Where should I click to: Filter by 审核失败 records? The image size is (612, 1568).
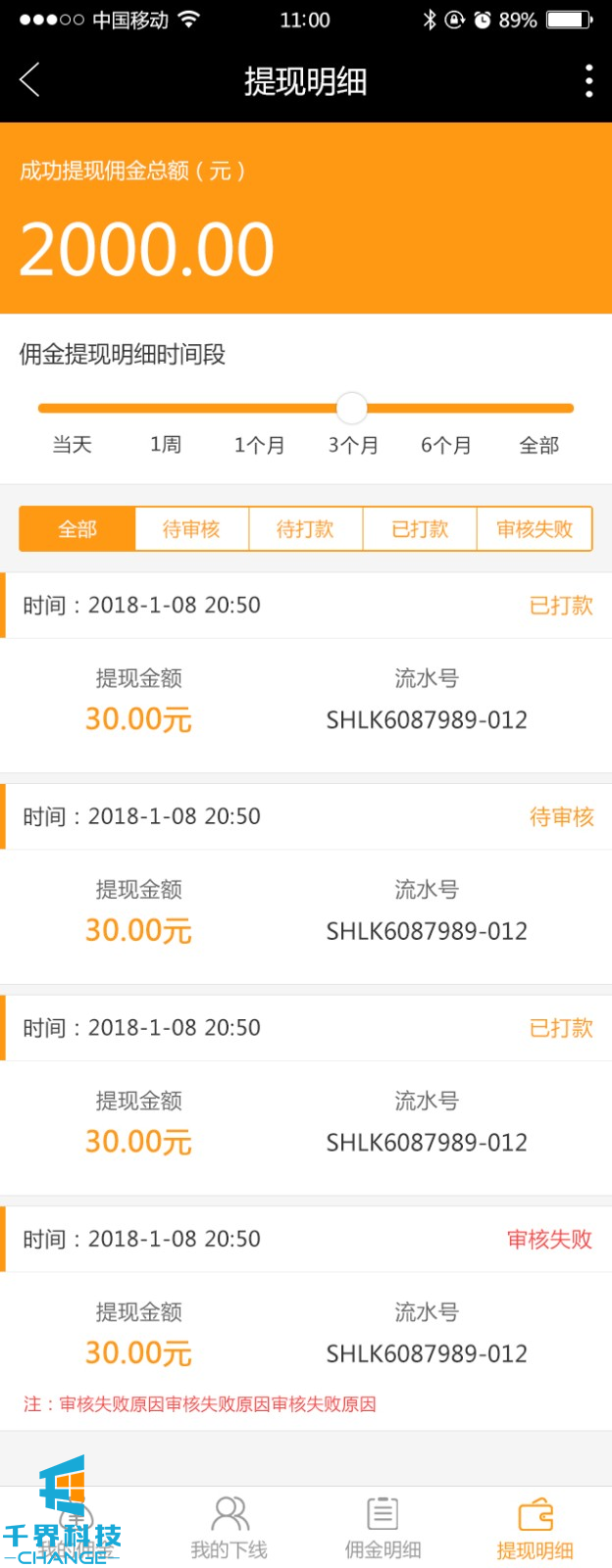[x=535, y=529]
